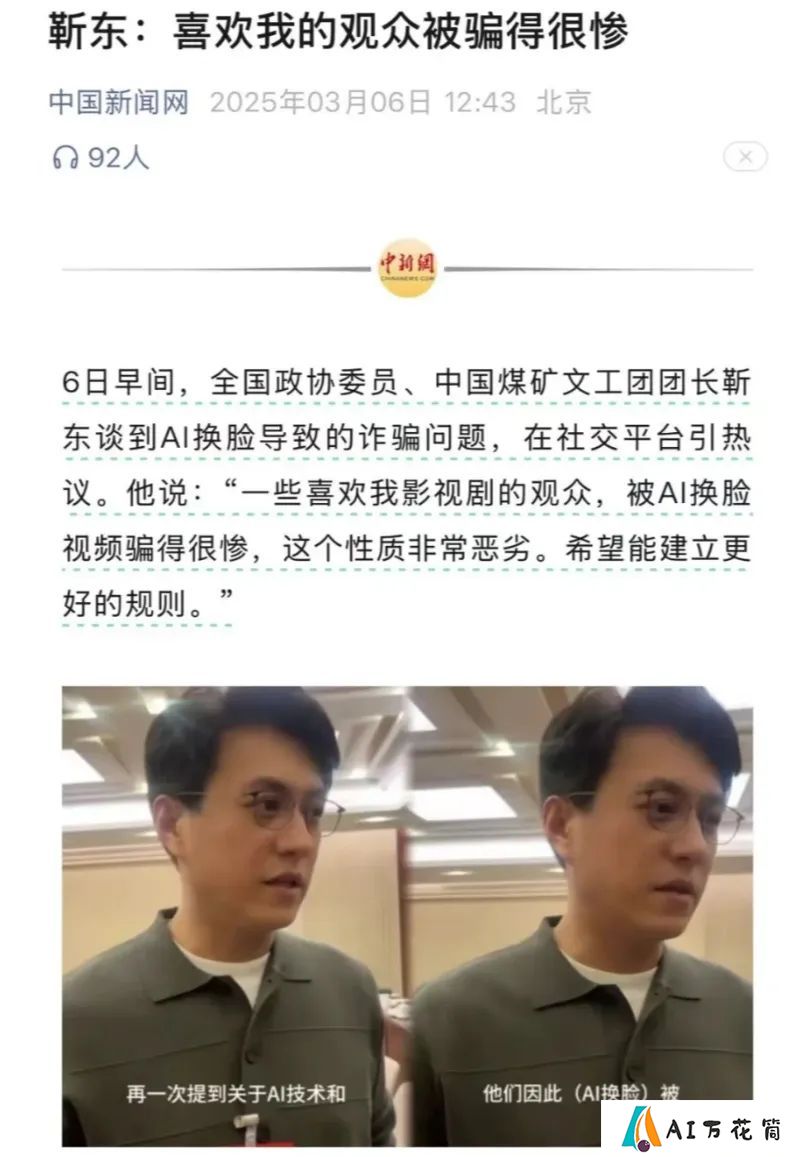
Task: Dismiss the listening bar with the X button
Action: click(745, 157)
